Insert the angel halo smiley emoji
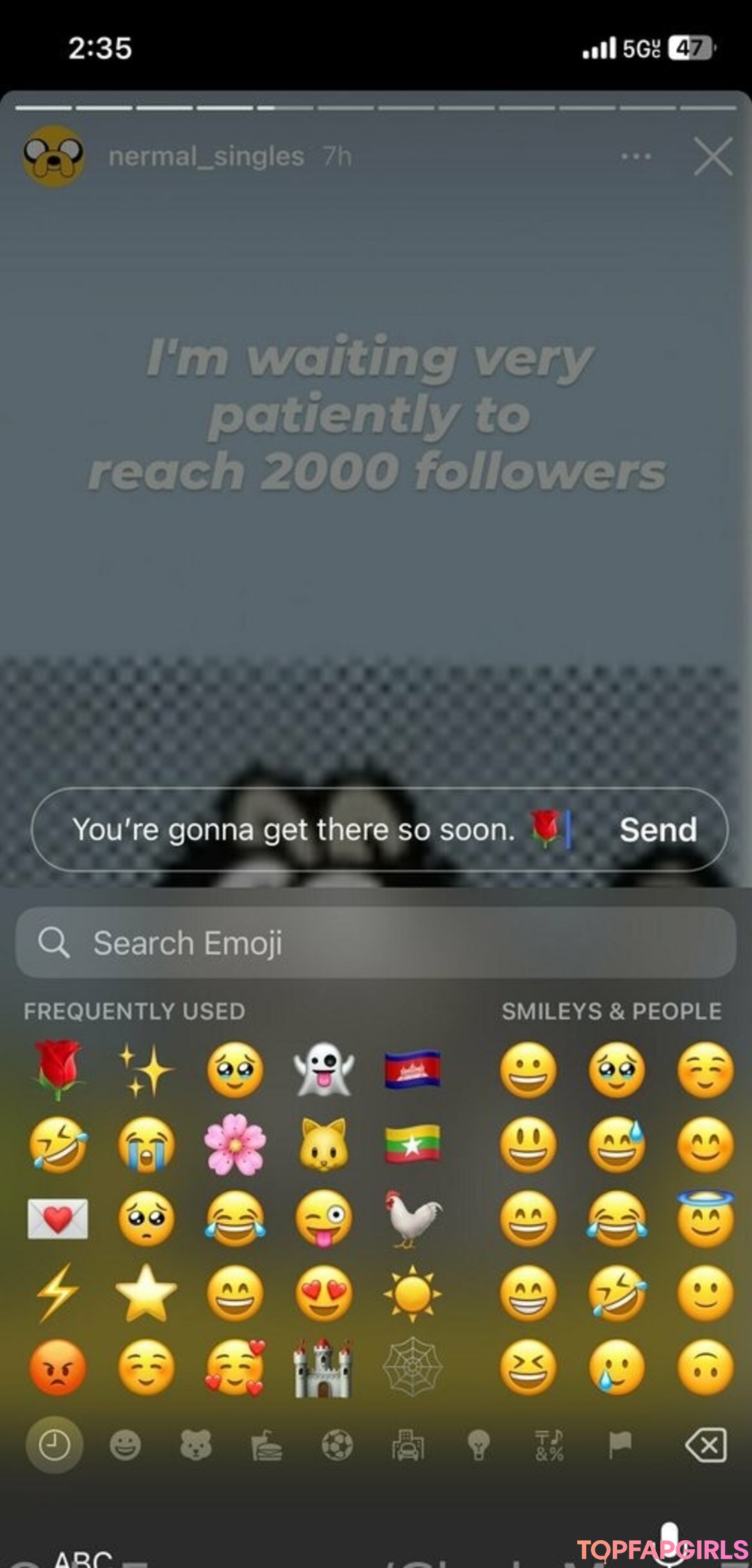This screenshot has width=752, height=1568. (705, 1218)
